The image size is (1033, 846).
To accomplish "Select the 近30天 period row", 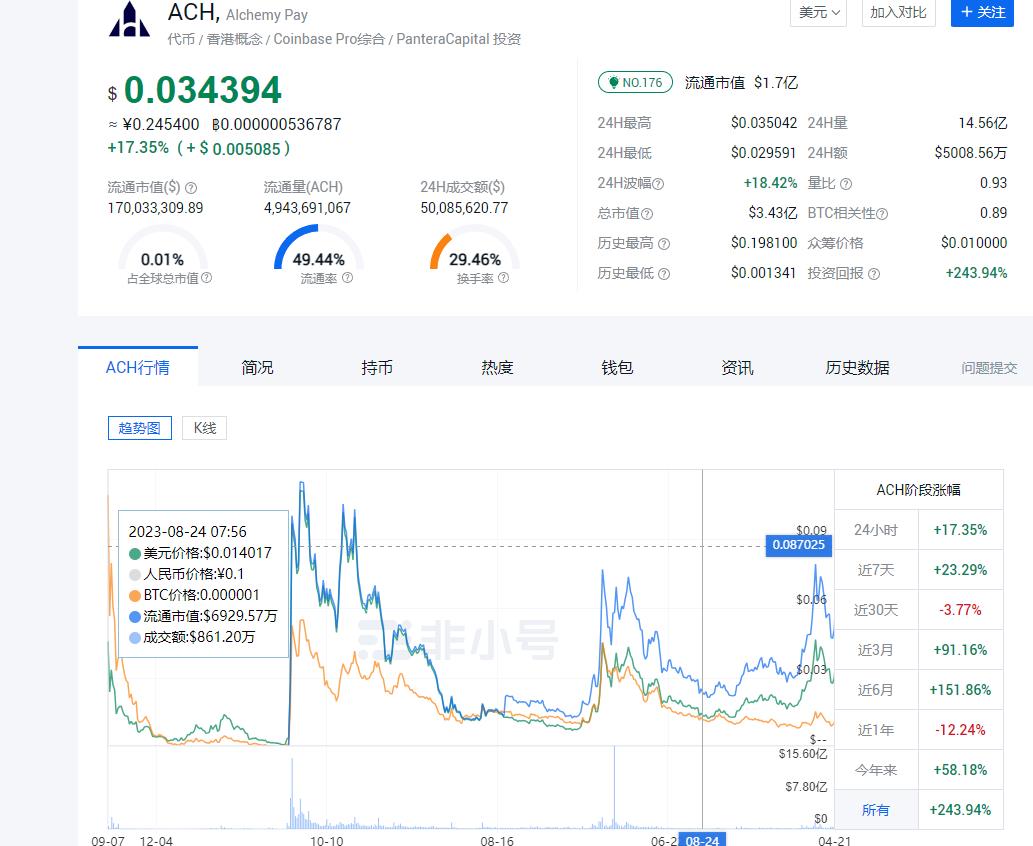I will click(876, 610).
